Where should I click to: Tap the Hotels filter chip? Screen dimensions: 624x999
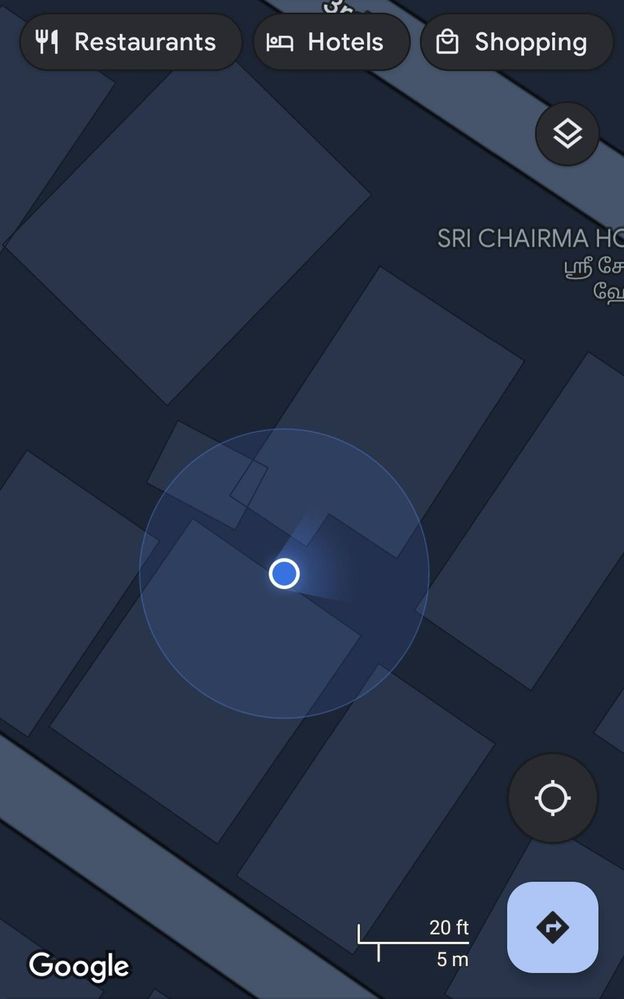pos(332,42)
